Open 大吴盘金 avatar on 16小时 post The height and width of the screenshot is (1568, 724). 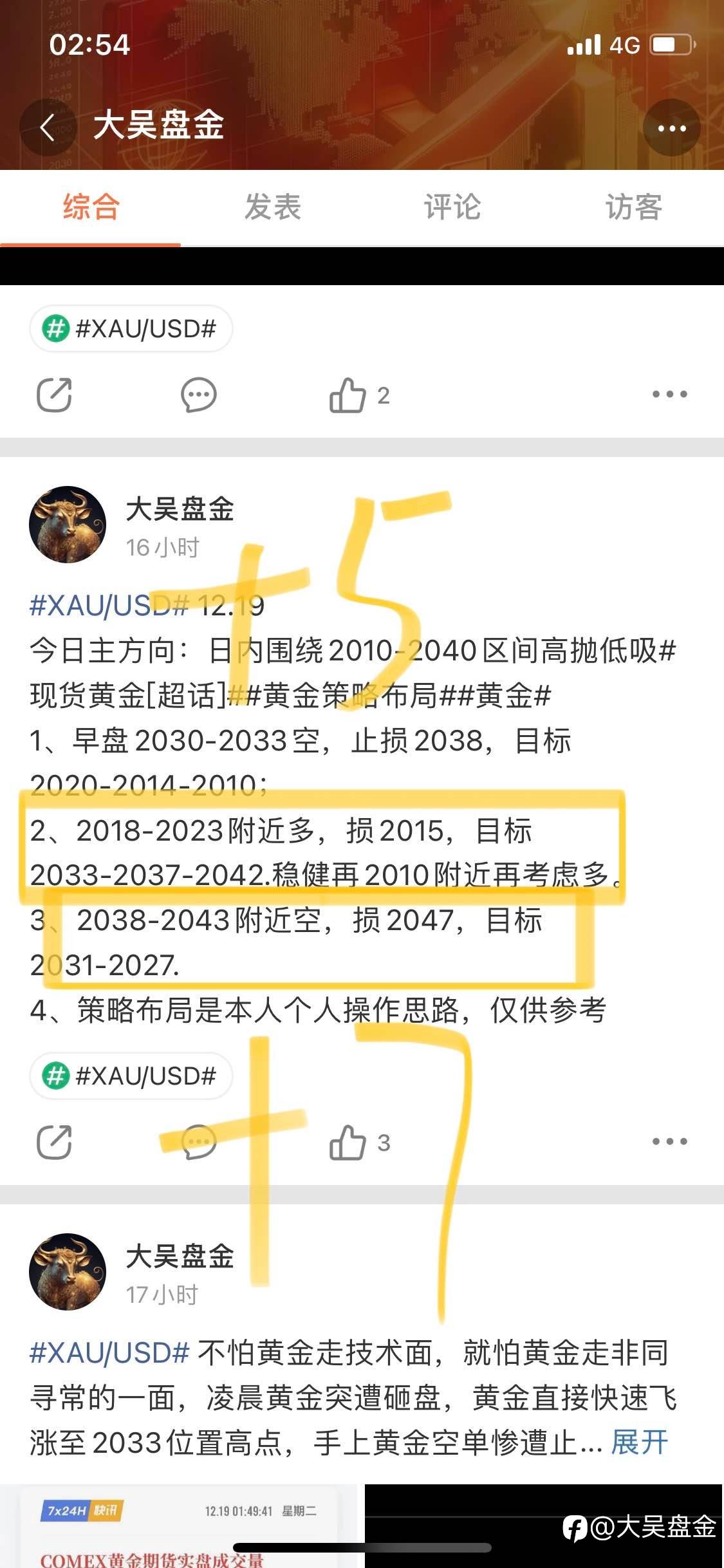pos(68,525)
